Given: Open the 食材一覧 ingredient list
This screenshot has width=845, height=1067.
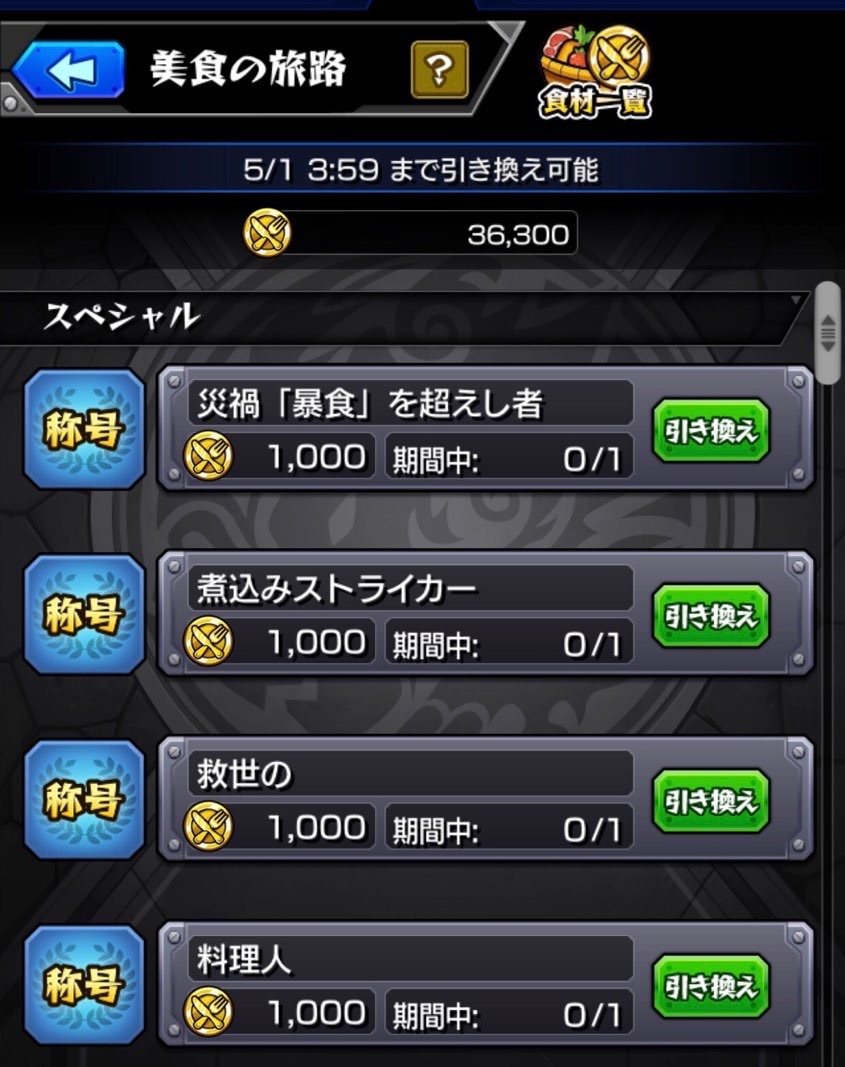Looking at the screenshot, I should [x=595, y=73].
